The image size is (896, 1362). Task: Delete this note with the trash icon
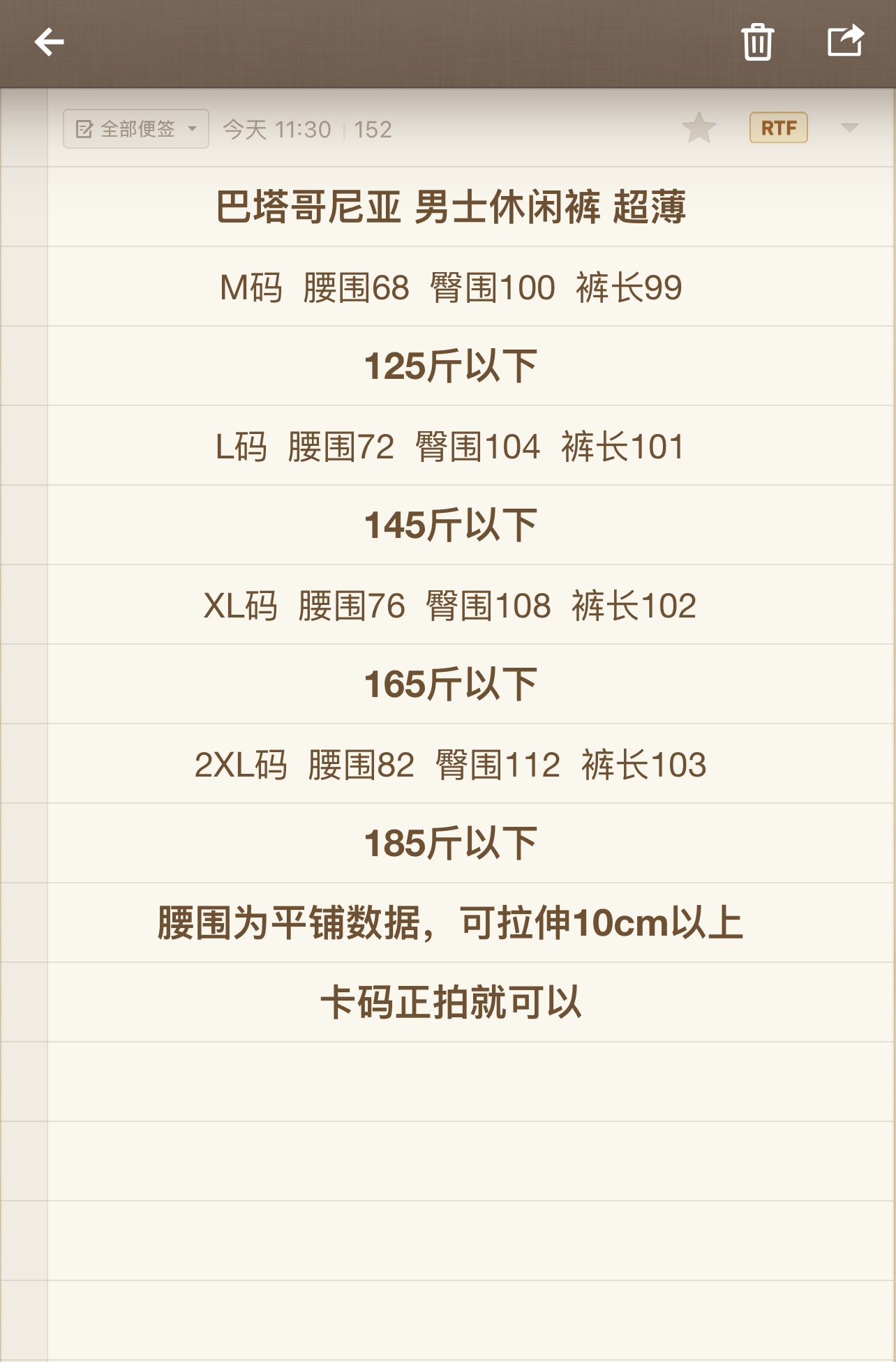coord(757,43)
